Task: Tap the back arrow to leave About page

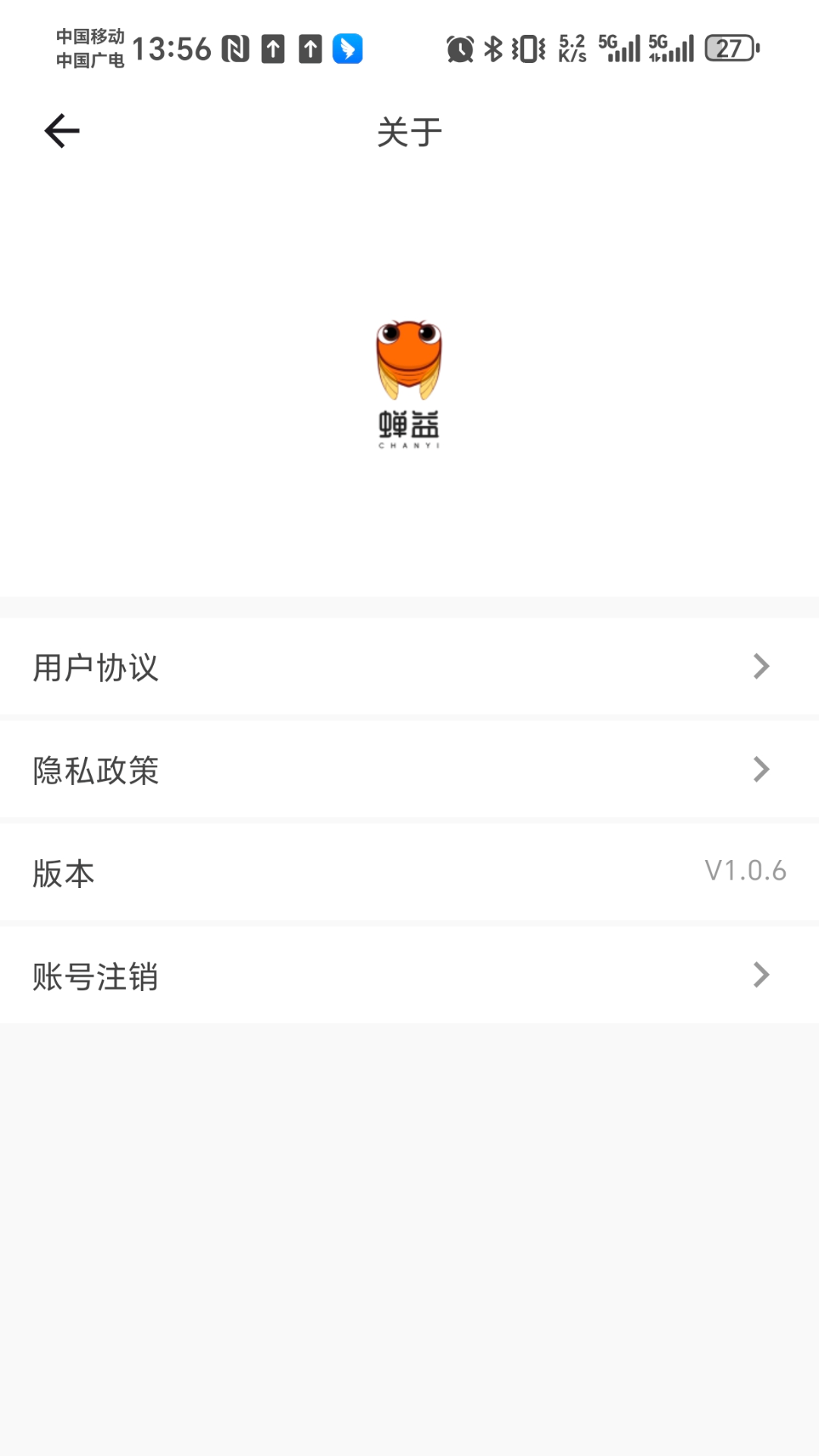Action: pos(61,130)
